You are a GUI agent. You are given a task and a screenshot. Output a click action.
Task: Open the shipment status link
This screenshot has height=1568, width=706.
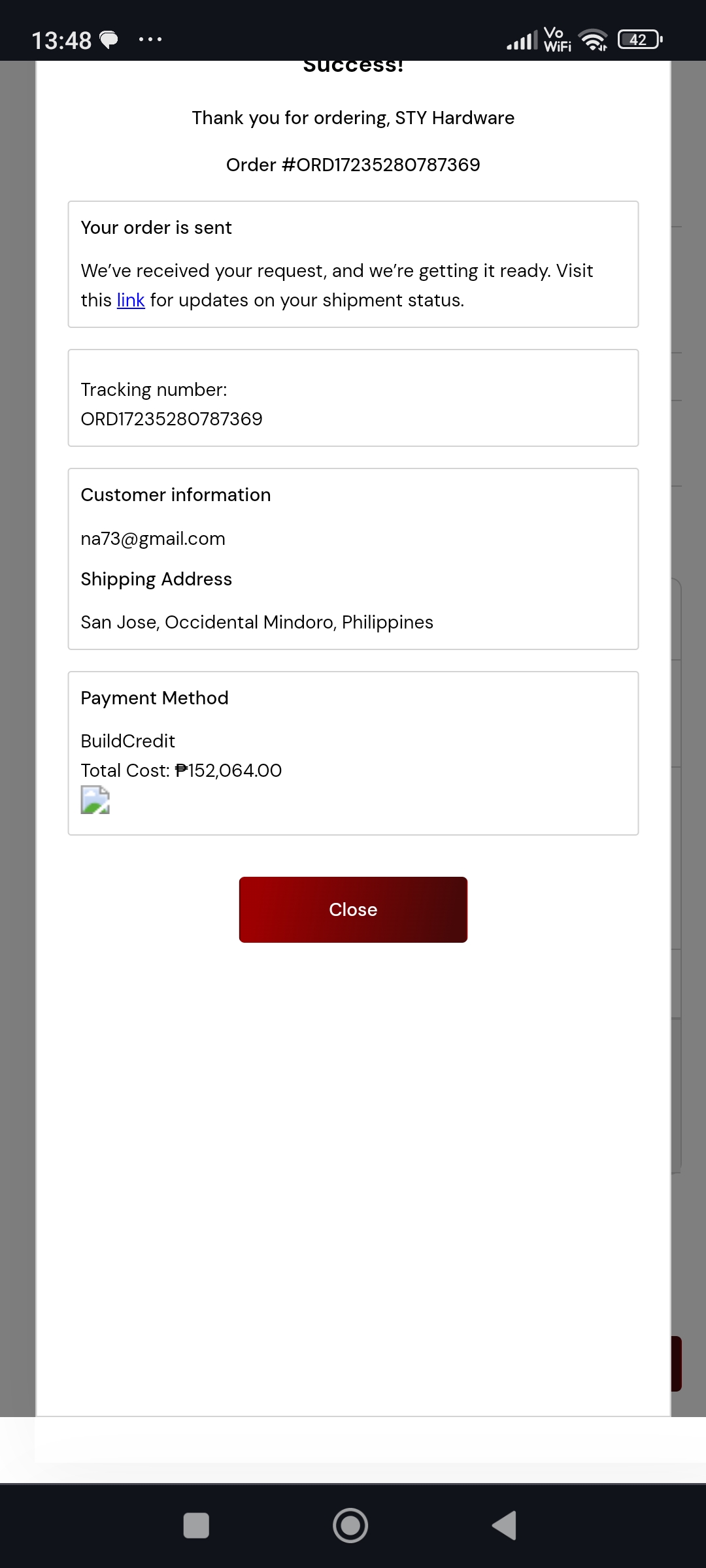coord(131,301)
